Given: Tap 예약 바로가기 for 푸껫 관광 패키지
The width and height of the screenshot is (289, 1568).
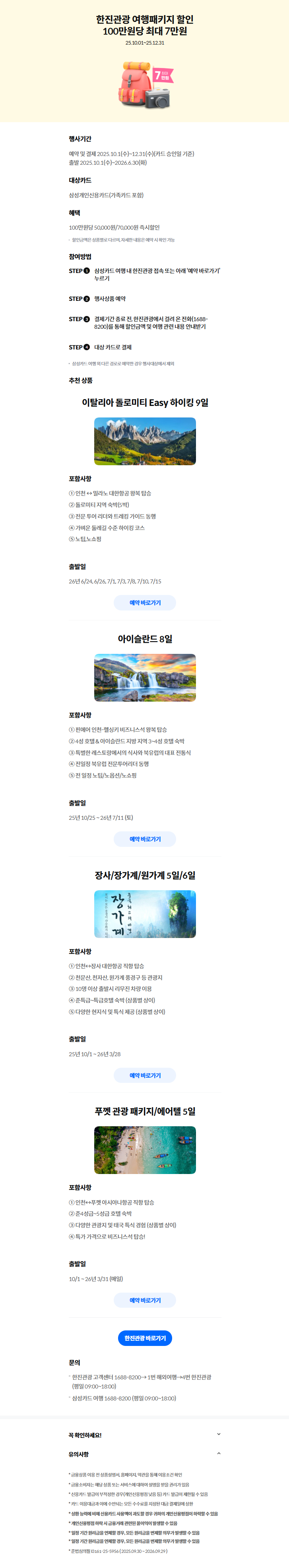Looking at the screenshot, I should coord(145,1300).
